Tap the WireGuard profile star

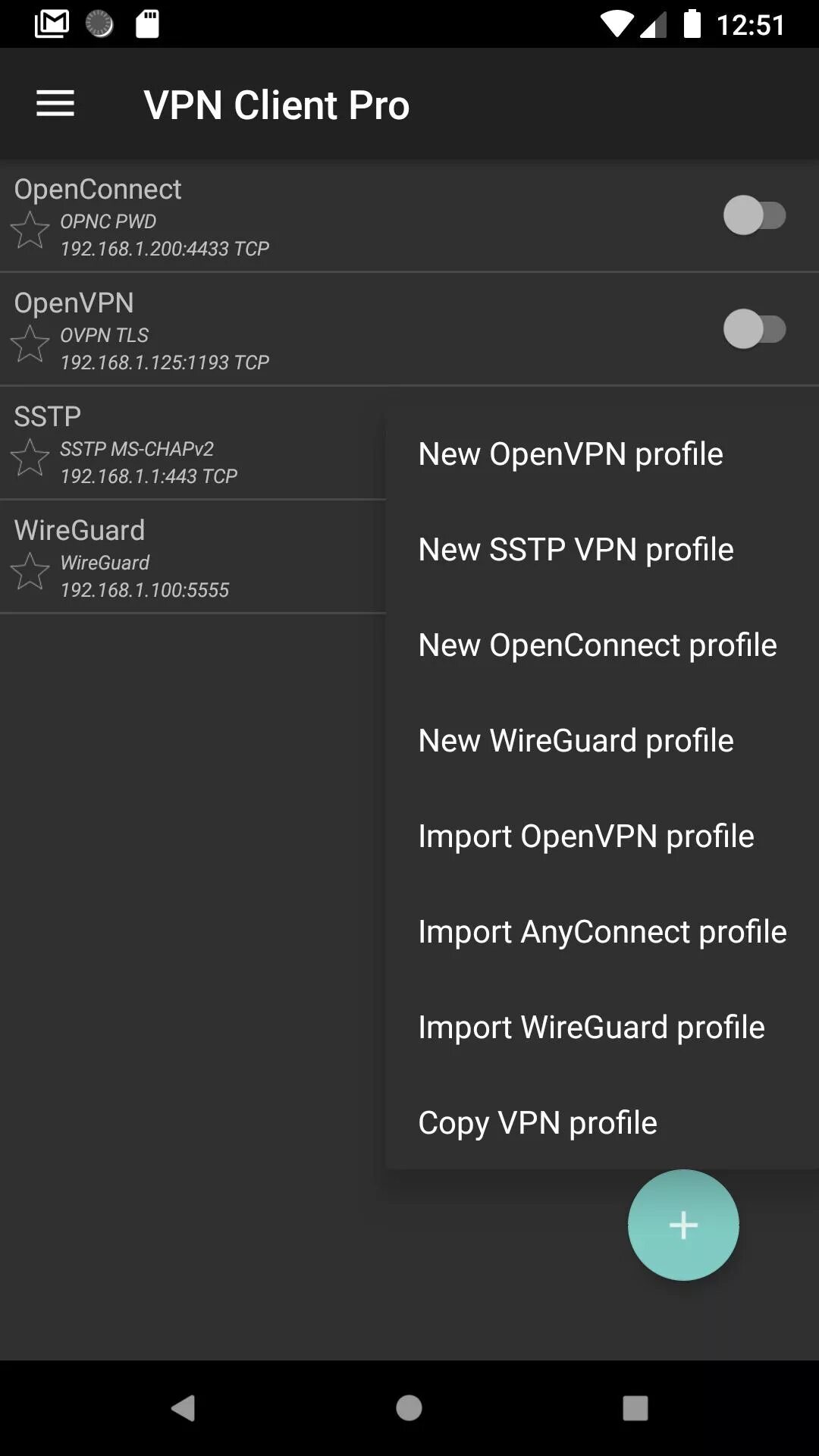pos(30,571)
